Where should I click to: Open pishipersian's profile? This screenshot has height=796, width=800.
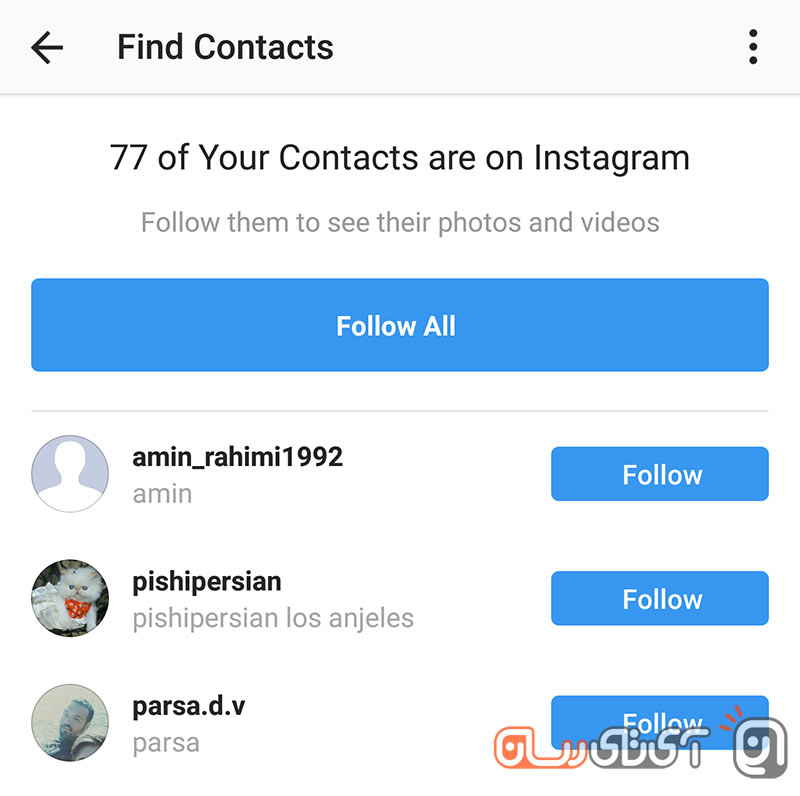coord(207,582)
